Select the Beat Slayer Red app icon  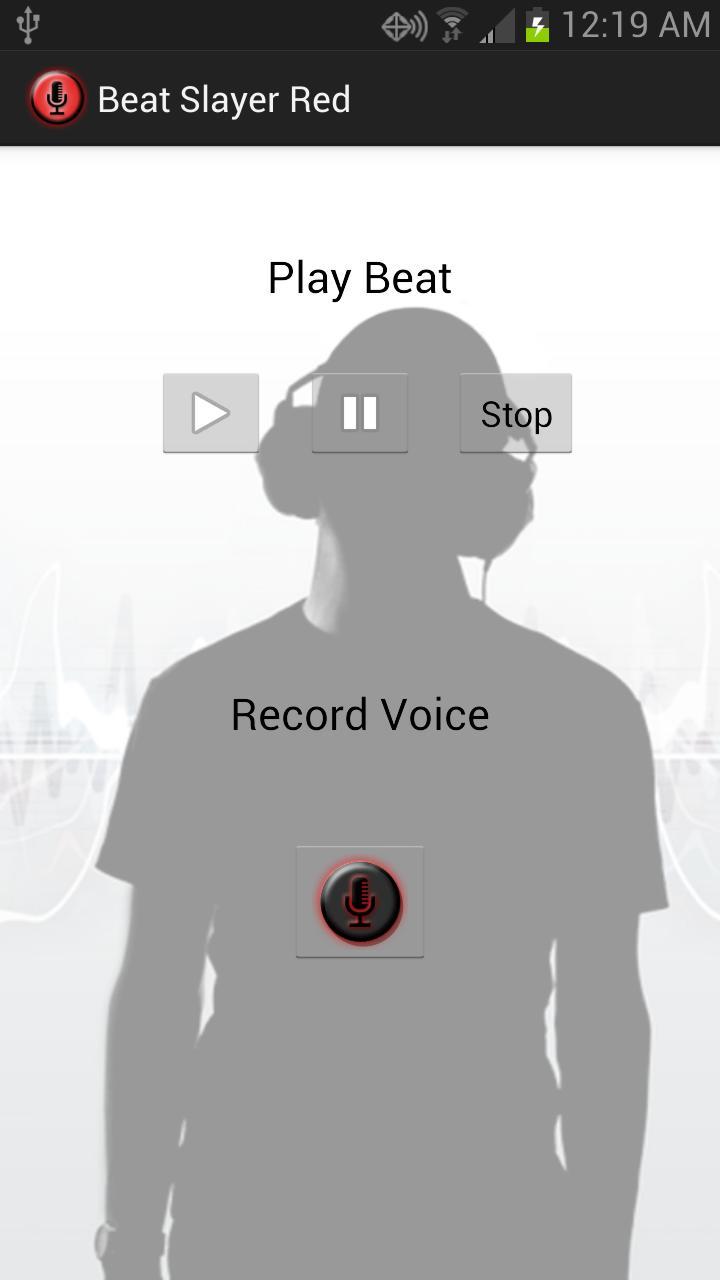coord(57,97)
